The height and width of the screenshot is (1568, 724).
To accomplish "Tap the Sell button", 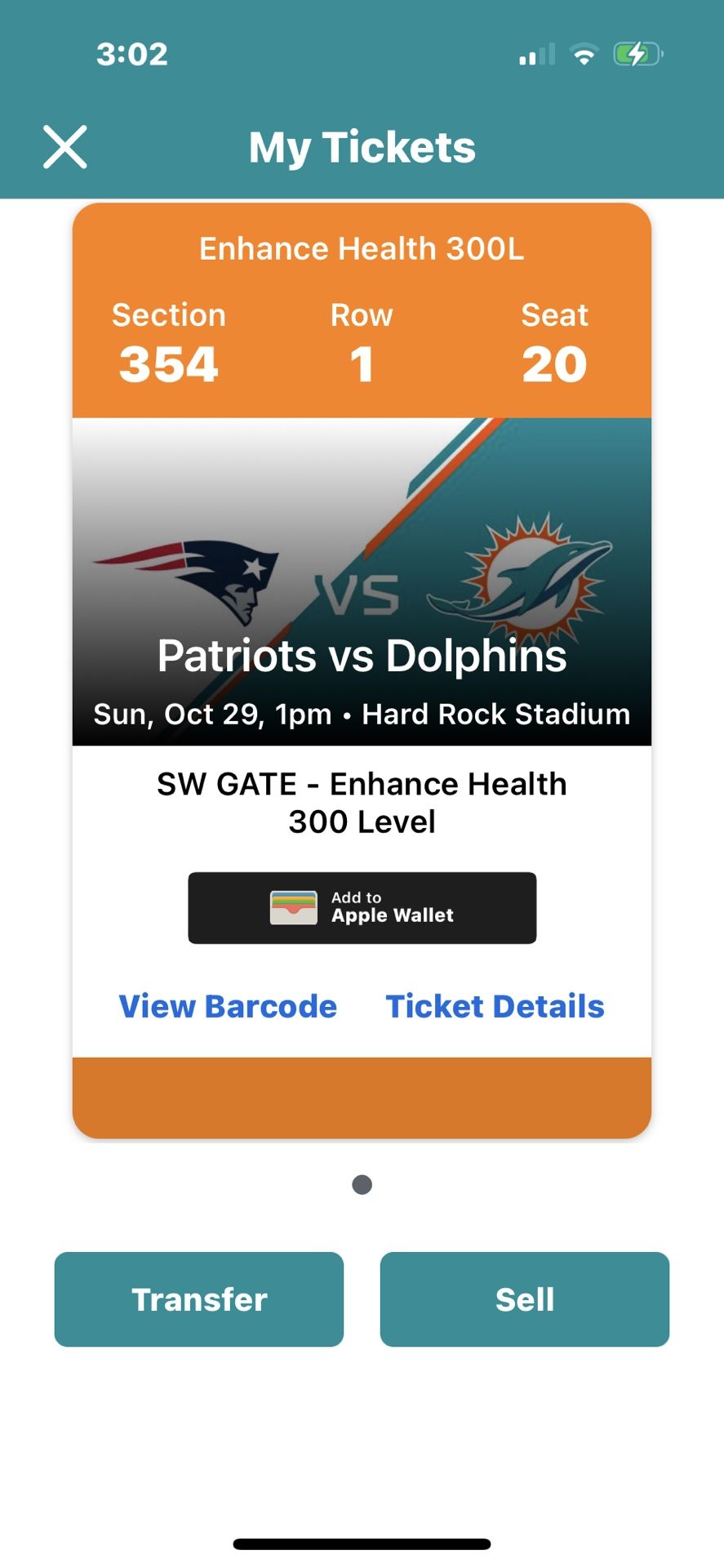I will coord(524,1298).
